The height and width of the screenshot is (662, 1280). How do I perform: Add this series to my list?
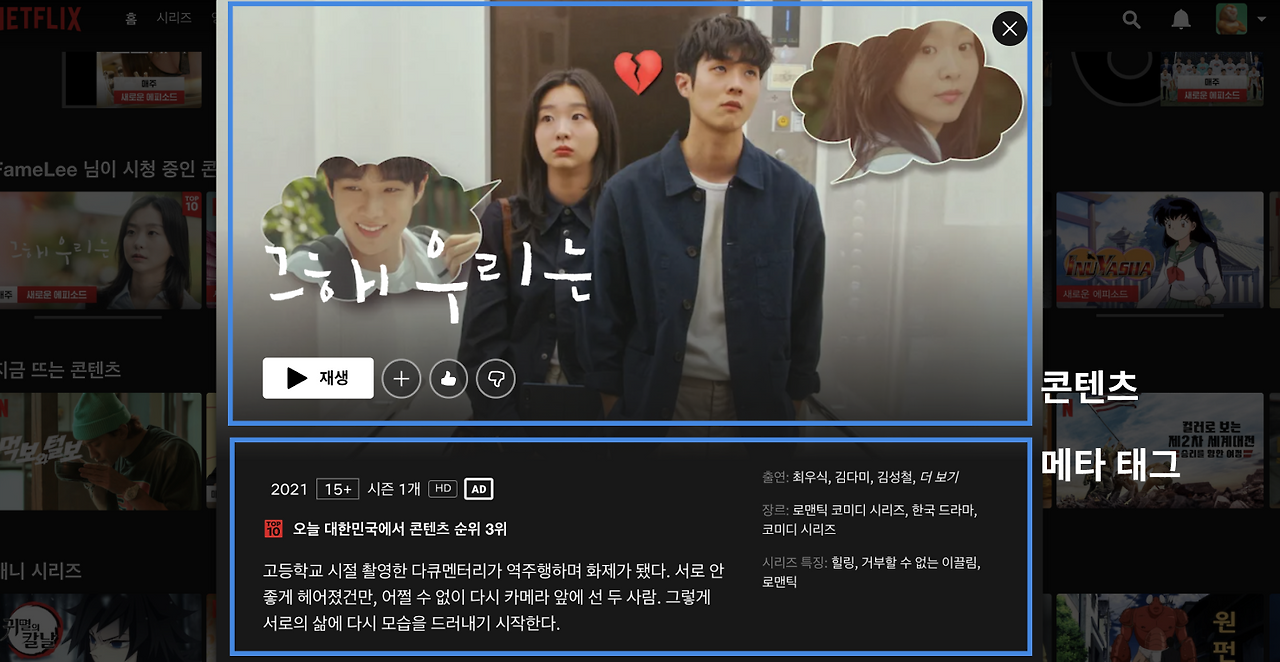(401, 379)
